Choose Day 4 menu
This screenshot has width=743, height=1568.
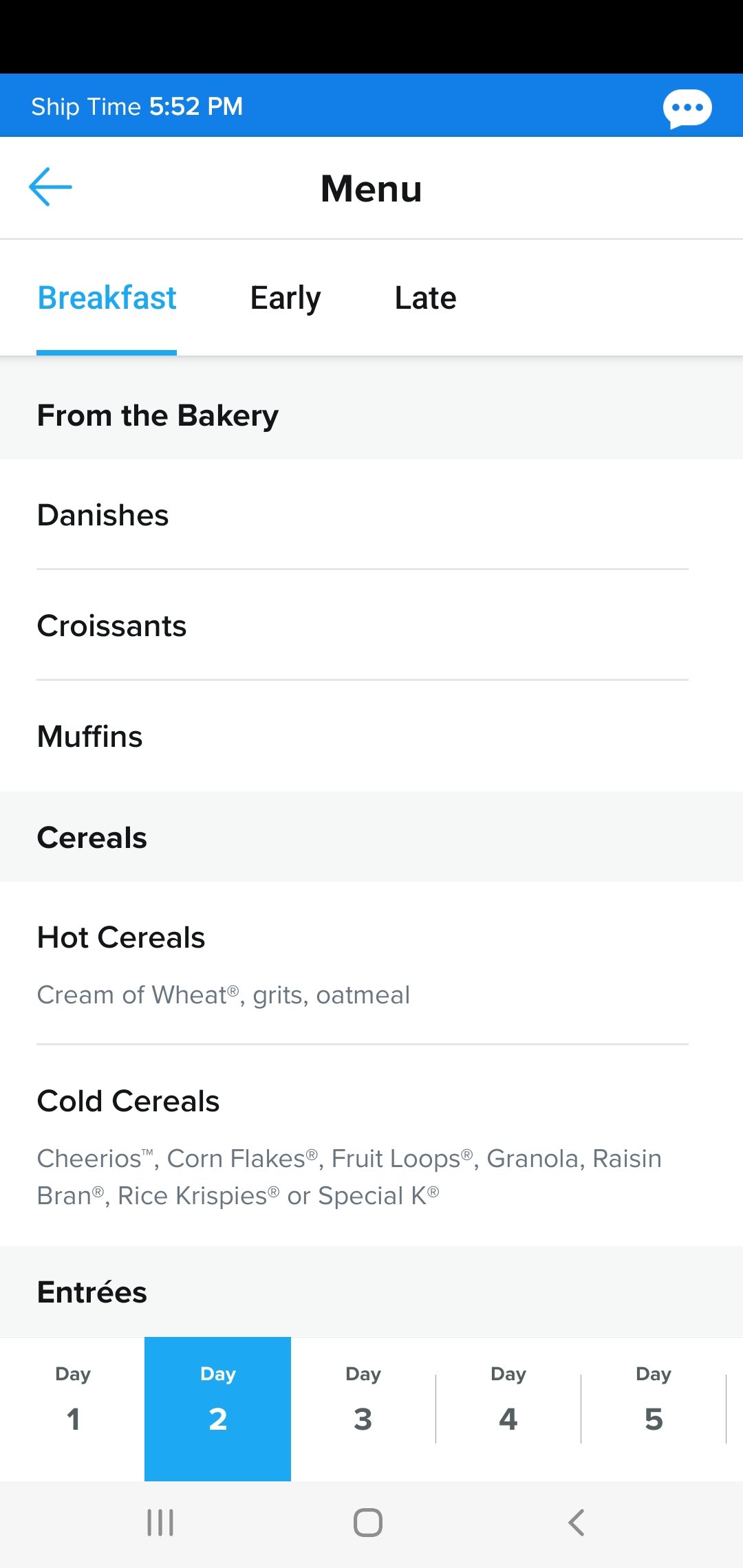point(508,1409)
